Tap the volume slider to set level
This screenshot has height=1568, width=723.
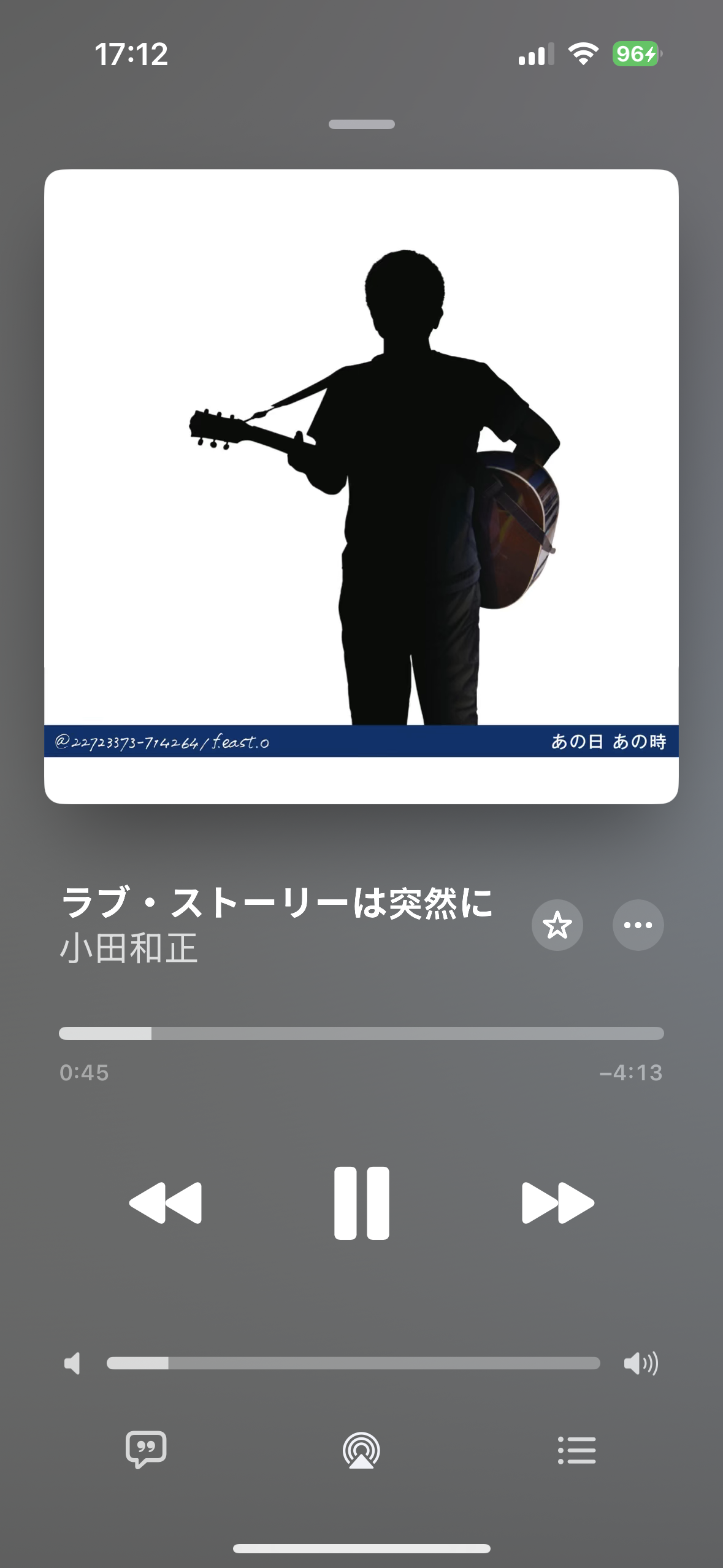coord(353,1363)
